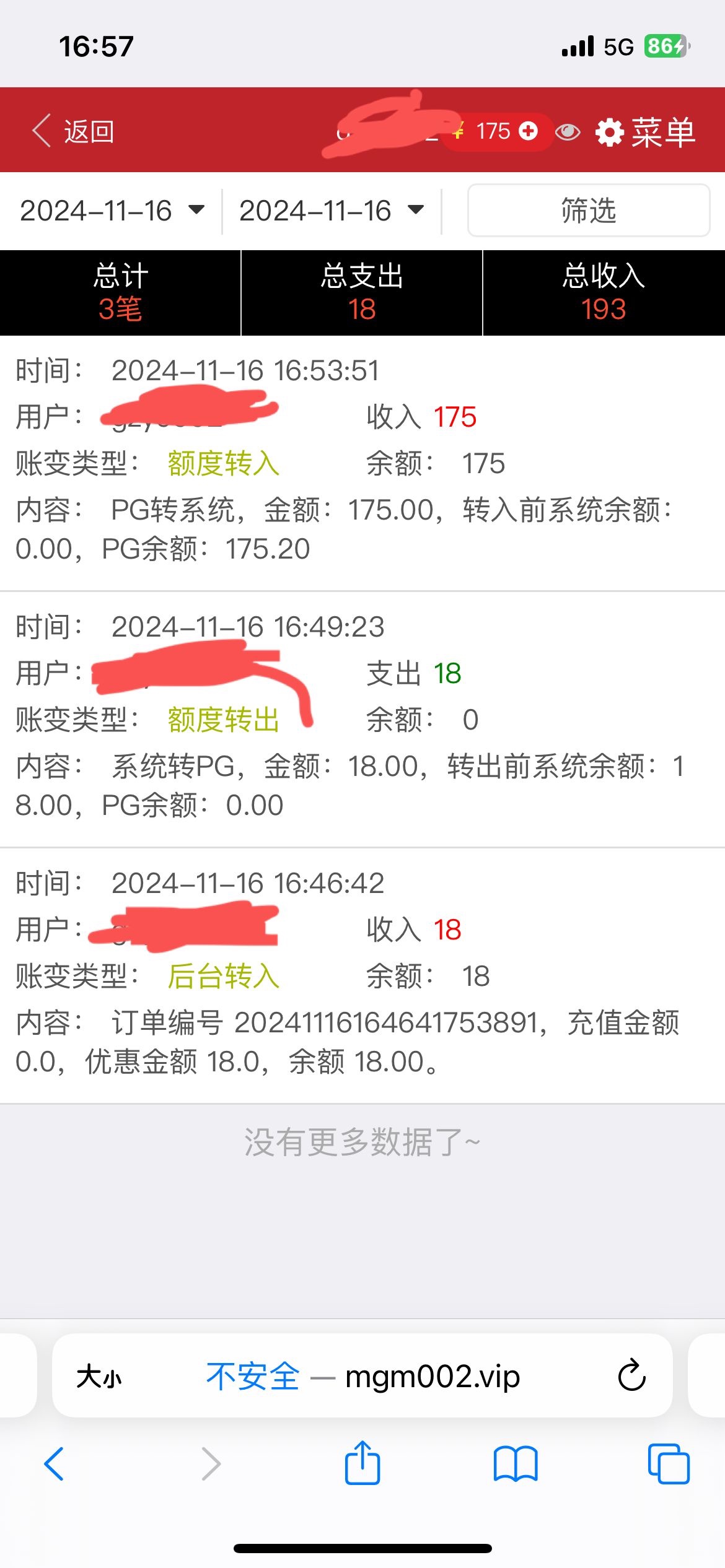Reload the mgm002.vip page
The image size is (725, 1568).
point(631,1376)
